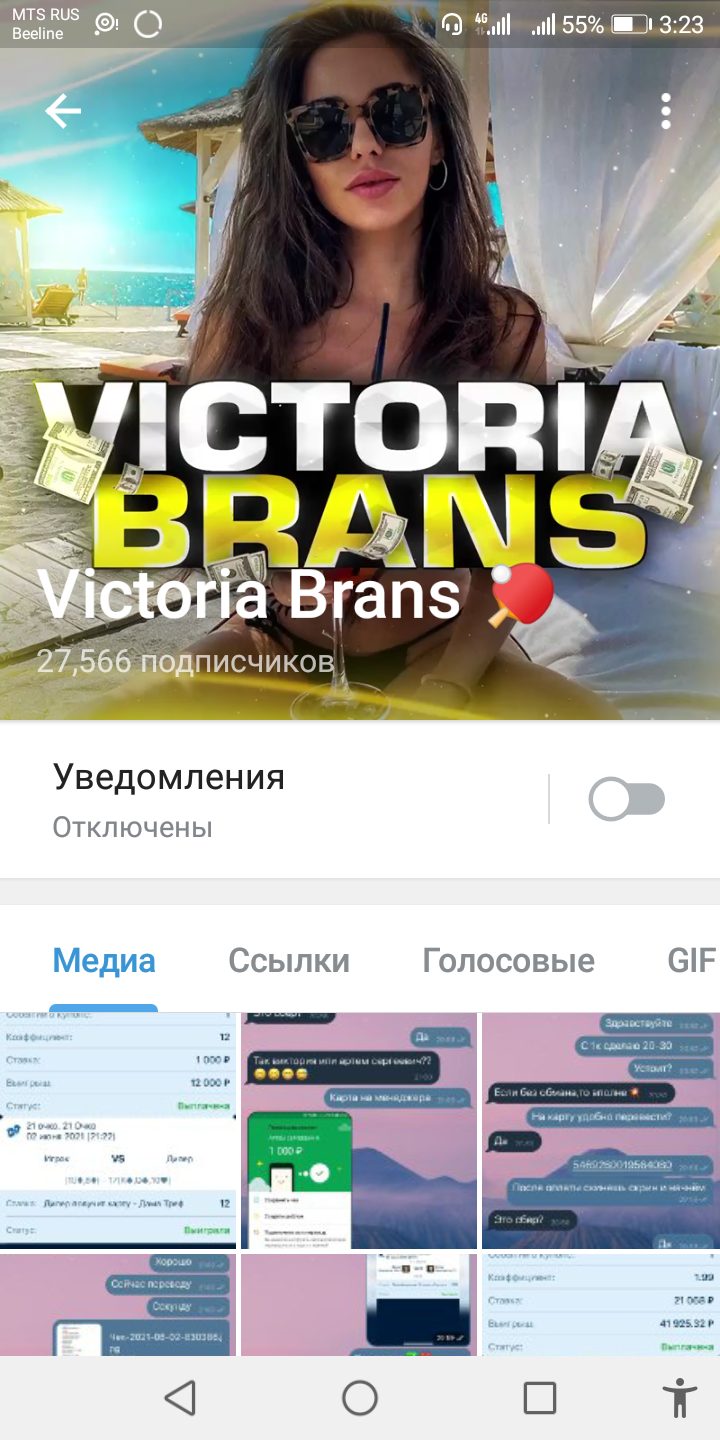Go back using the top-left arrow
The height and width of the screenshot is (1440, 720).
click(63, 111)
